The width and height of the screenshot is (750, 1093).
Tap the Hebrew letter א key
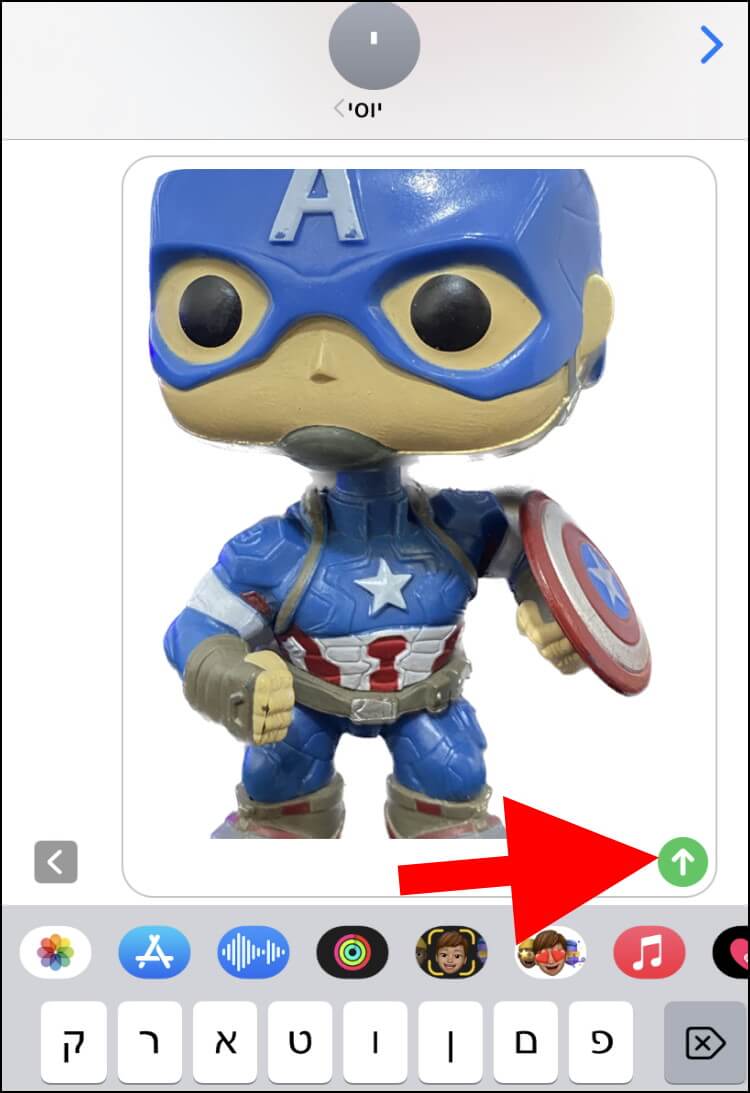pos(228,1045)
